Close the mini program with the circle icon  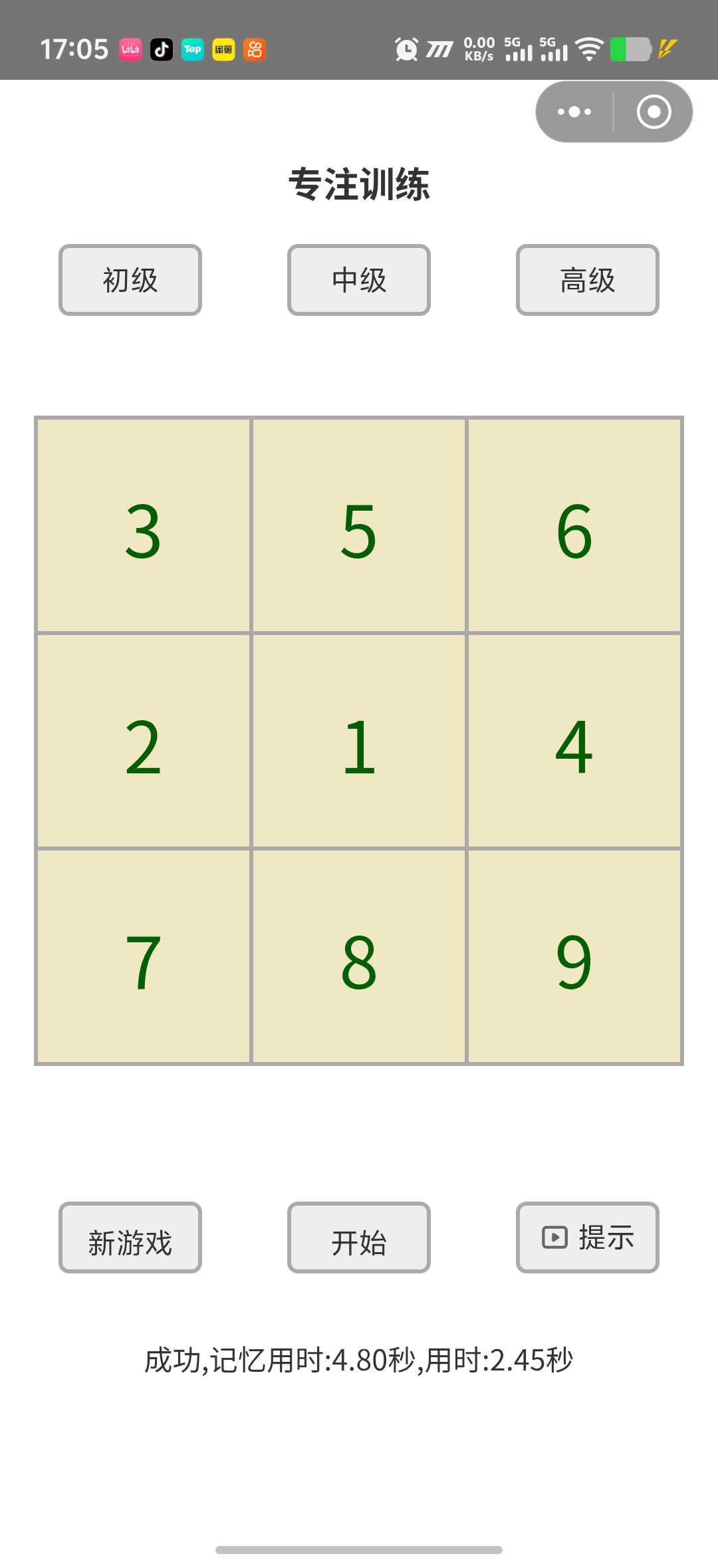654,112
